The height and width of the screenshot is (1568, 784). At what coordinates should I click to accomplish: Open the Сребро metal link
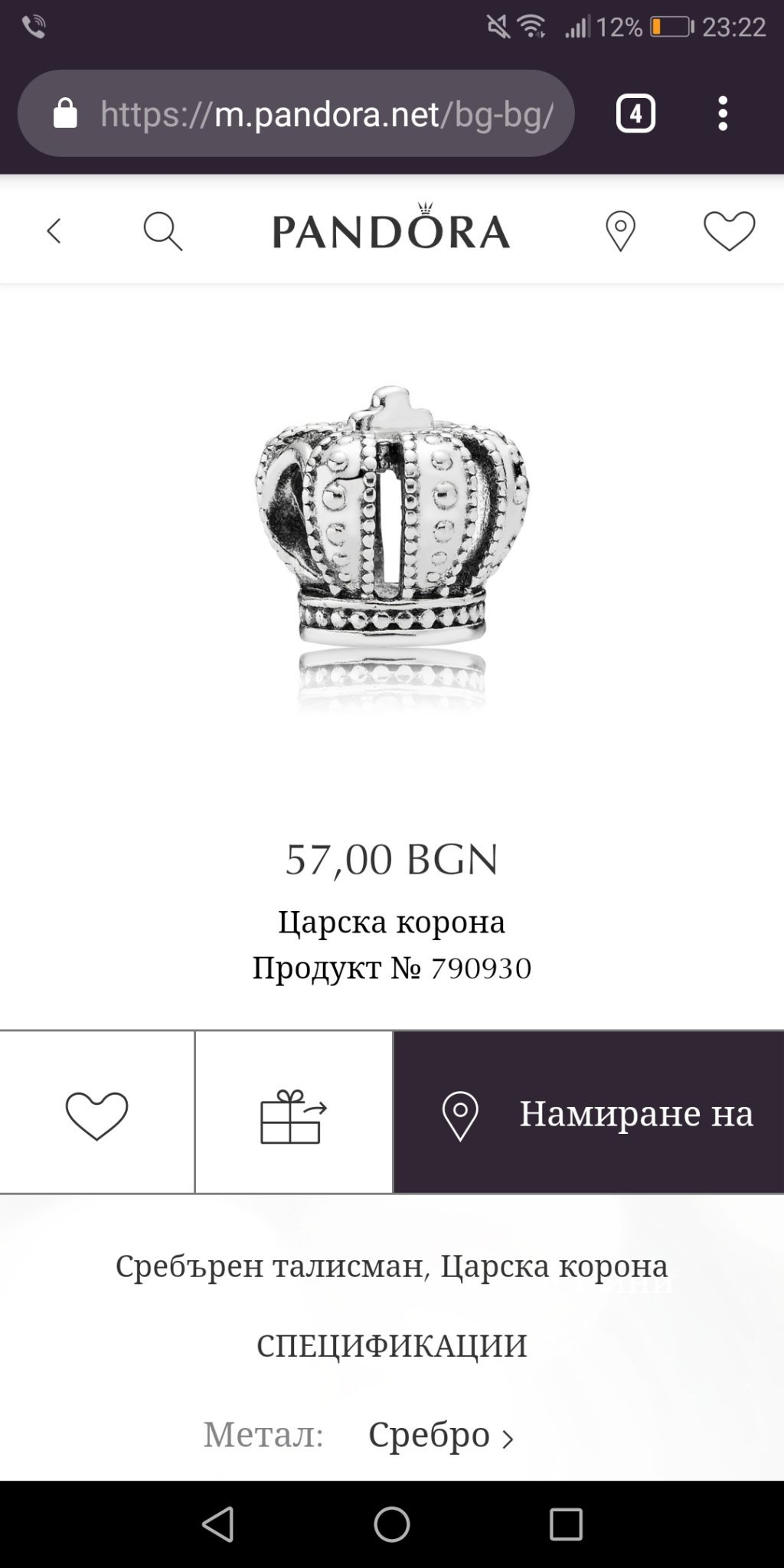tap(440, 1435)
